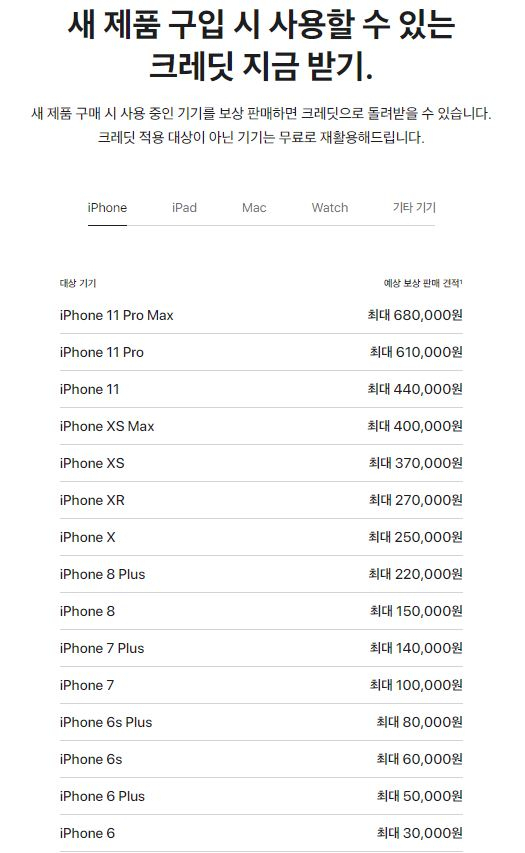
Task: Switch to the Mac tab
Action: click(x=254, y=208)
